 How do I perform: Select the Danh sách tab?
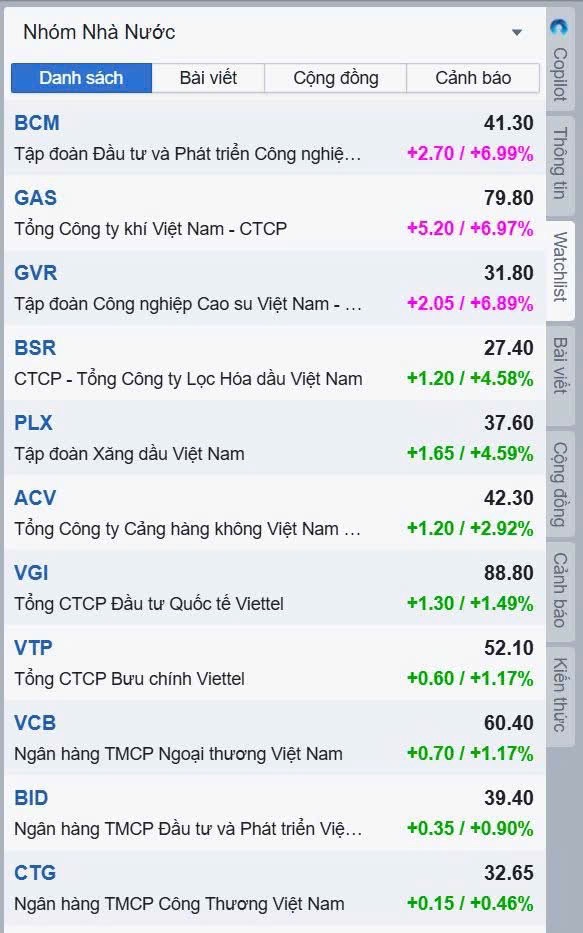click(82, 78)
